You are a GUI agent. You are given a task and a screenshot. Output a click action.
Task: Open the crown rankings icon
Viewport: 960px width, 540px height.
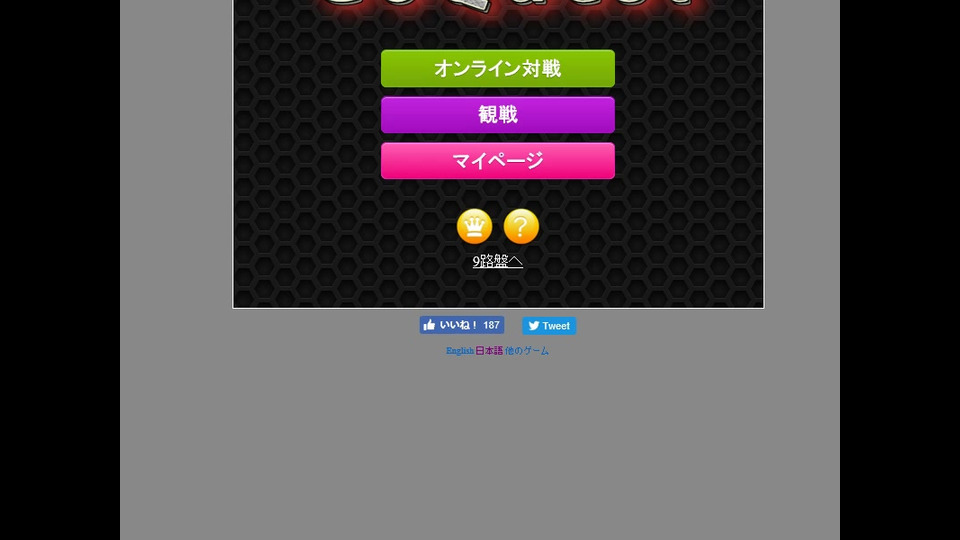click(474, 227)
